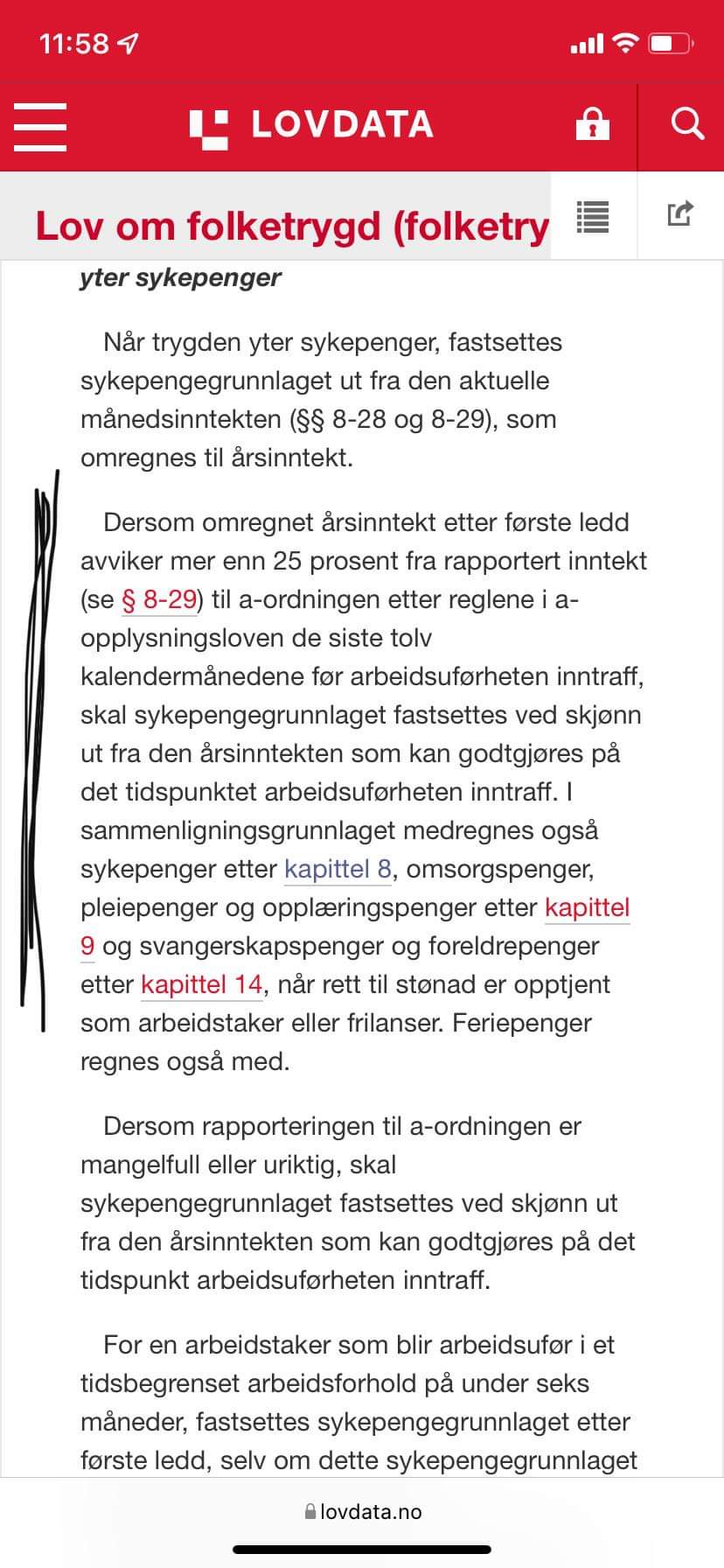The height and width of the screenshot is (1568, 724).
Task: Tap the Lovdata logo
Action: tap(311, 125)
